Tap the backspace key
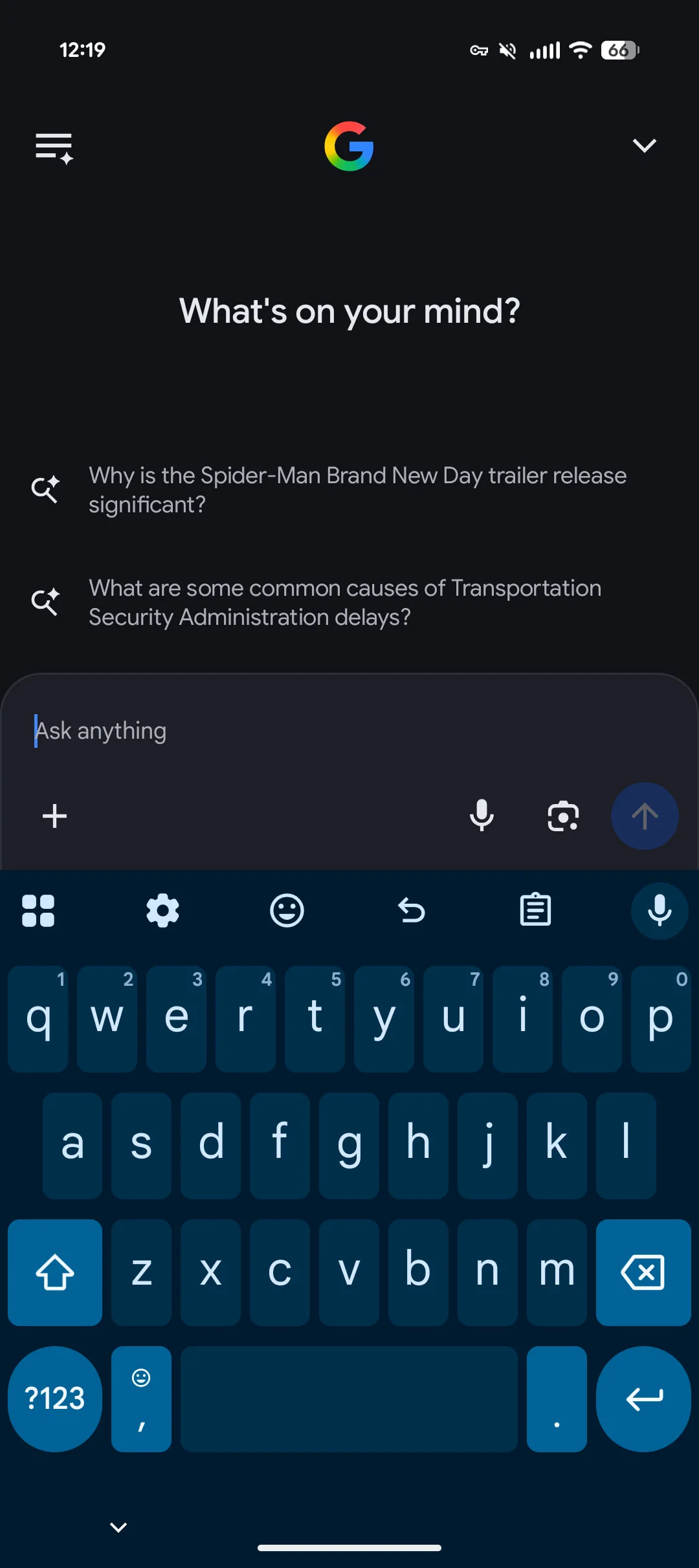This screenshot has width=699, height=1568. [x=643, y=1272]
